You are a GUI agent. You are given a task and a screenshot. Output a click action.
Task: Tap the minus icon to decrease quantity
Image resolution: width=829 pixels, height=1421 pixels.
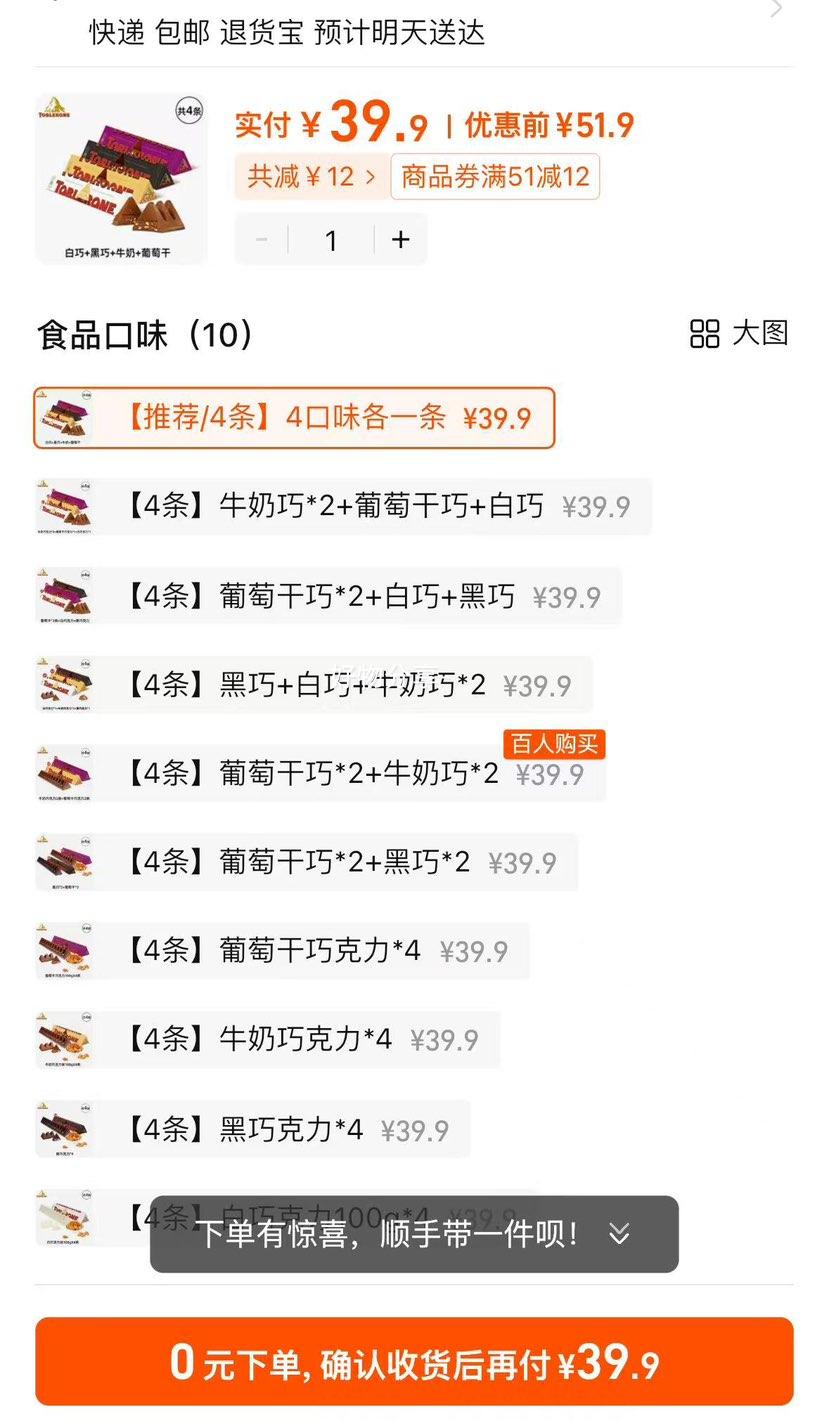click(x=261, y=239)
